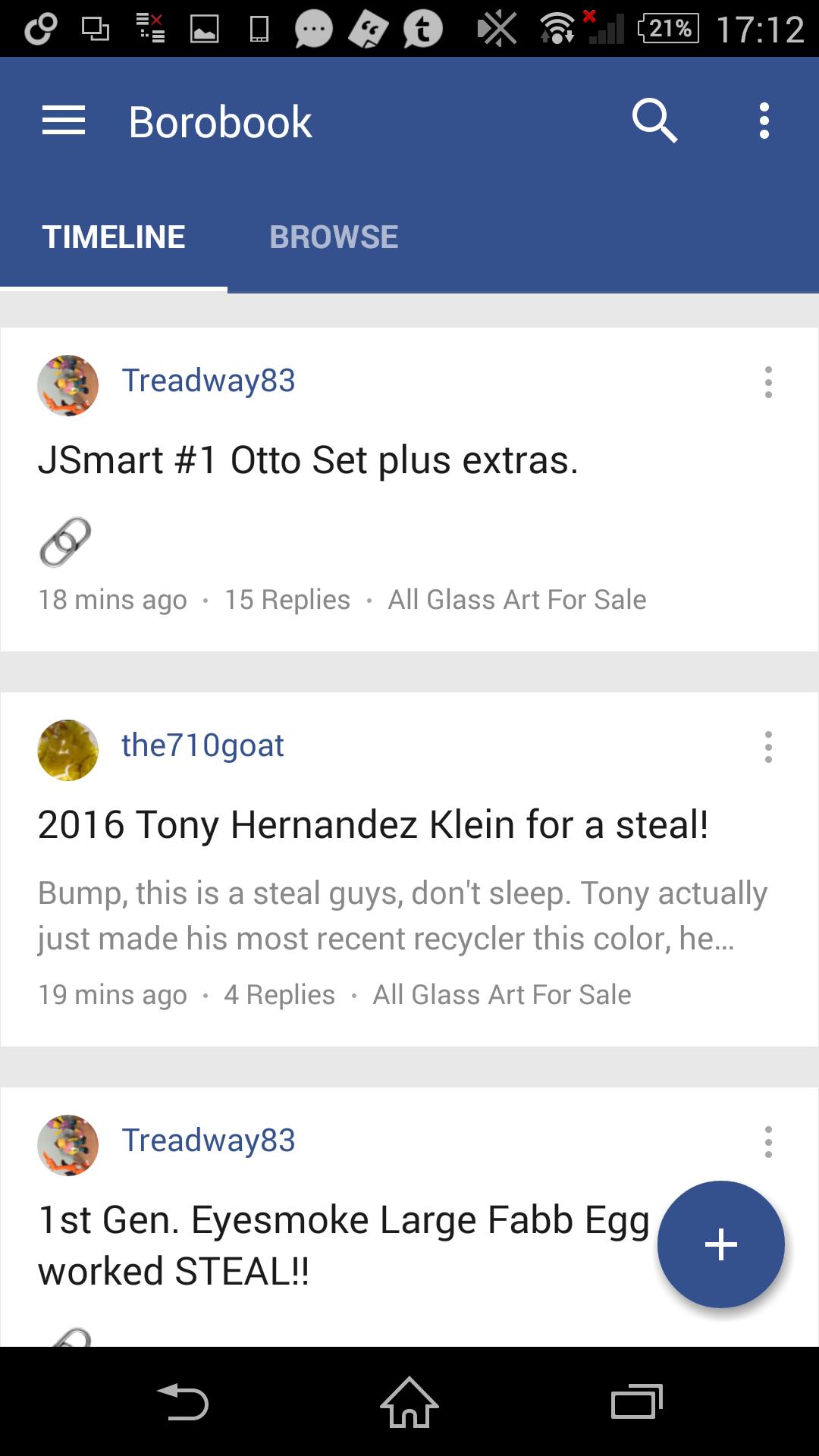Switch to the Browse tab
This screenshot has width=819, height=1456.
tap(334, 237)
